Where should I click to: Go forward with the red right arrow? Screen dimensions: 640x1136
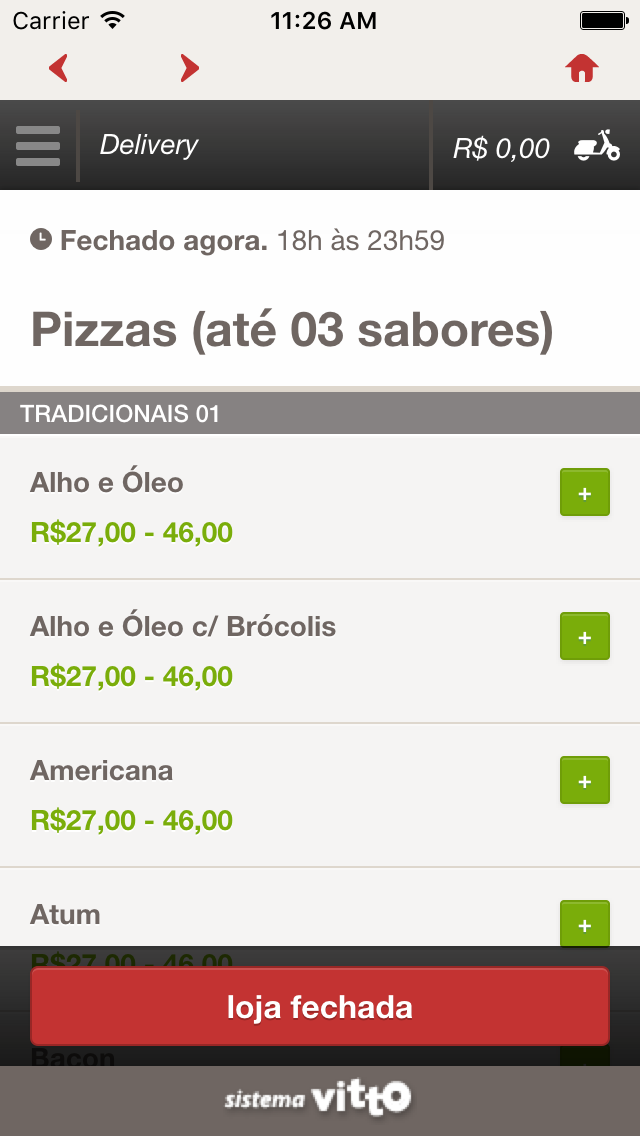click(x=189, y=68)
